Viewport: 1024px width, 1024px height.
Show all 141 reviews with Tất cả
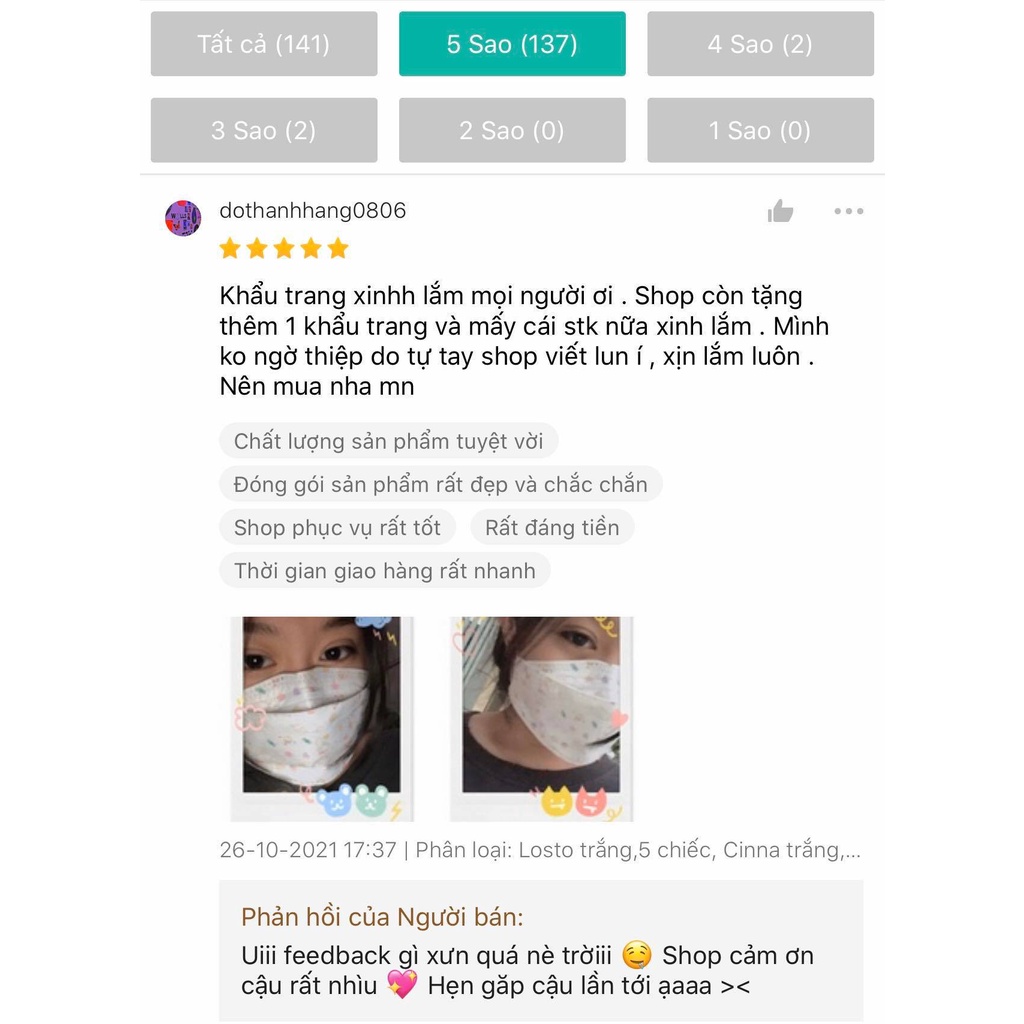click(264, 44)
